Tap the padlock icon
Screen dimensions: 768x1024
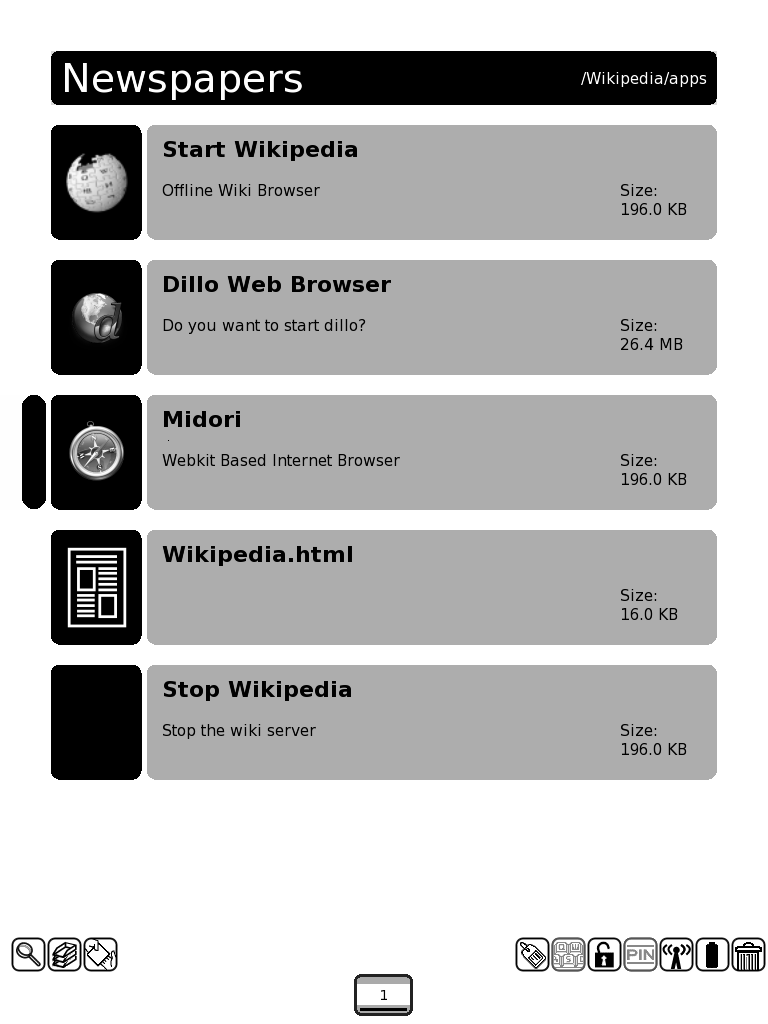[604, 954]
